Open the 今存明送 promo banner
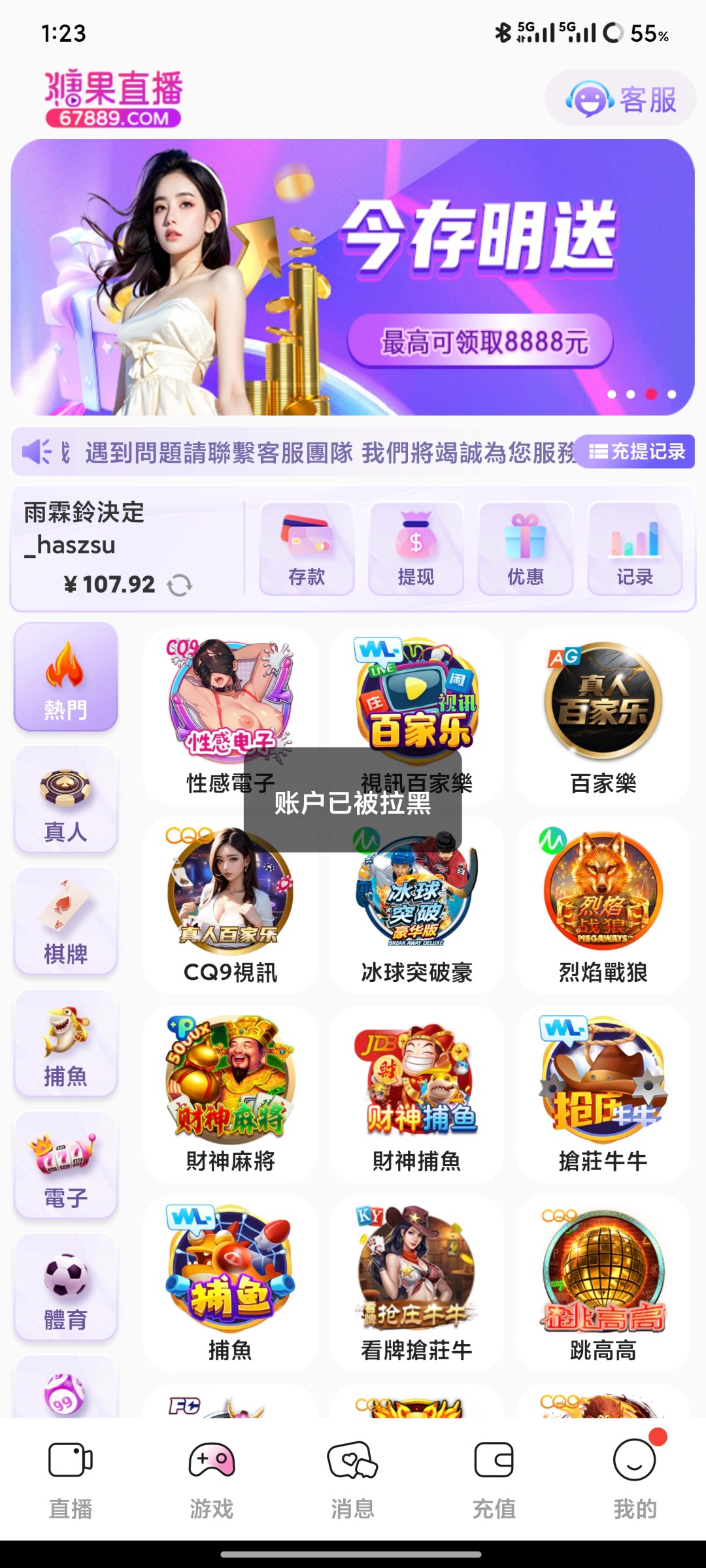706x1568 pixels. tap(353, 278)
